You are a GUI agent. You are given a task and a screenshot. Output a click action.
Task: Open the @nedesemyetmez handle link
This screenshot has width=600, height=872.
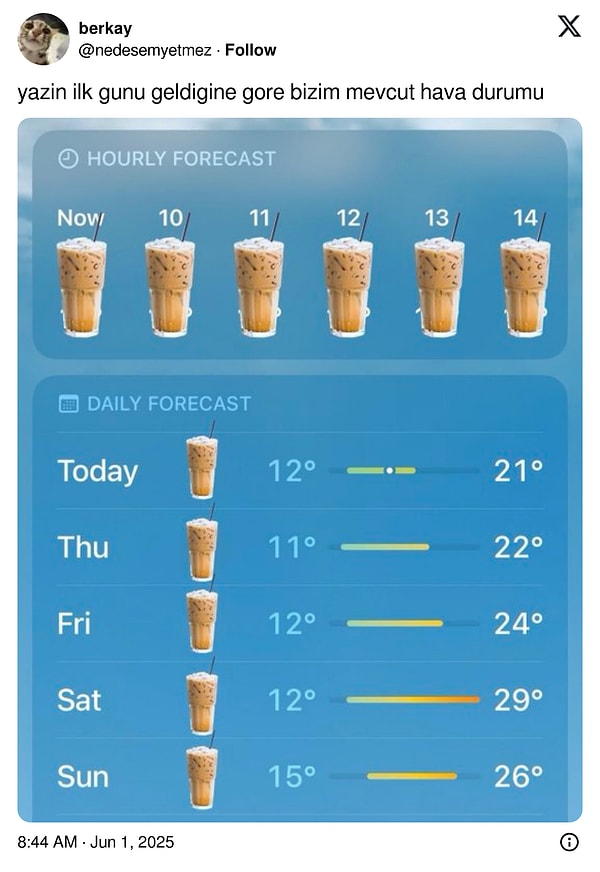[x=144, y=50]
